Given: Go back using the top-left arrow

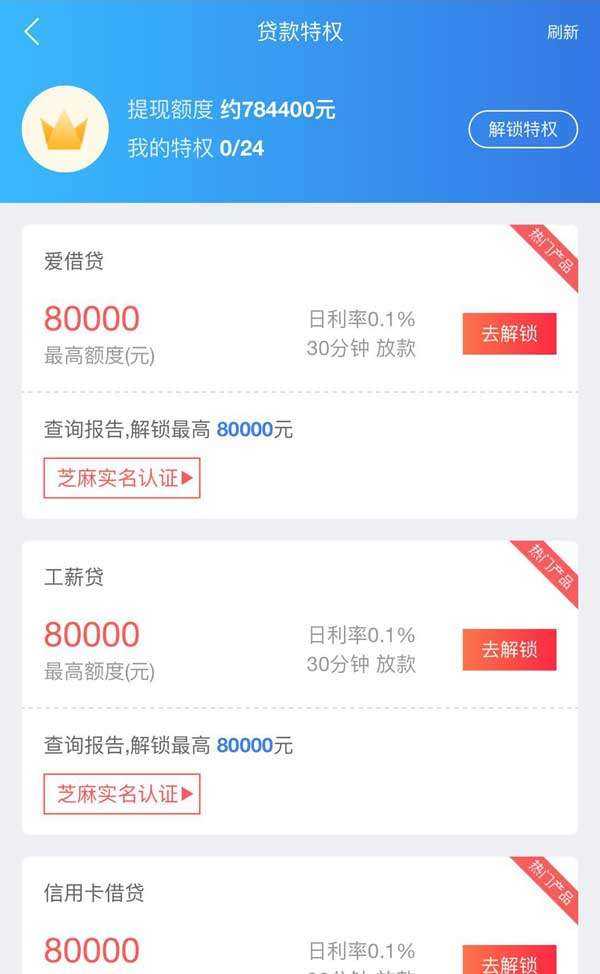Looking at the screenshot, I should [32, 32].
